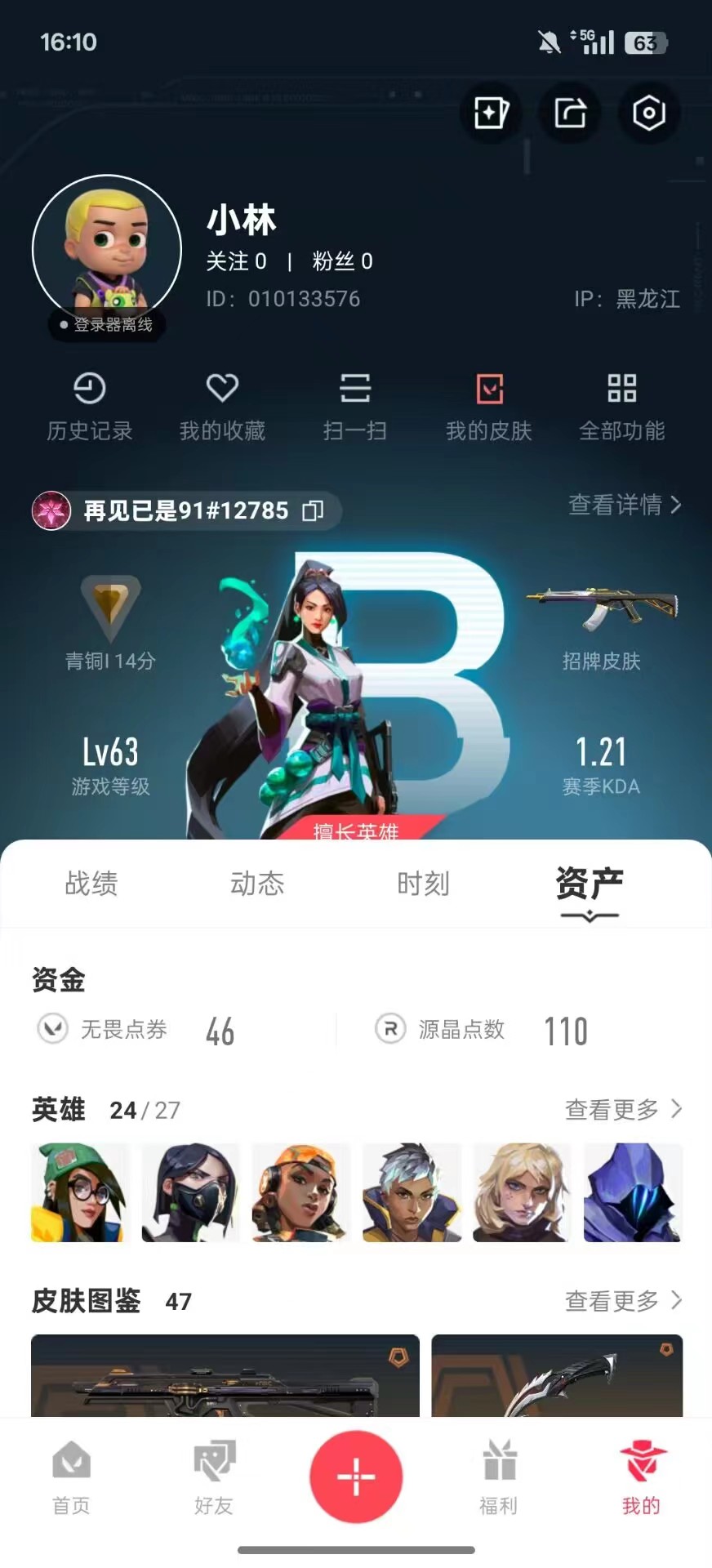Copy the game ID 再见已是91#12785

pos(313,511)
